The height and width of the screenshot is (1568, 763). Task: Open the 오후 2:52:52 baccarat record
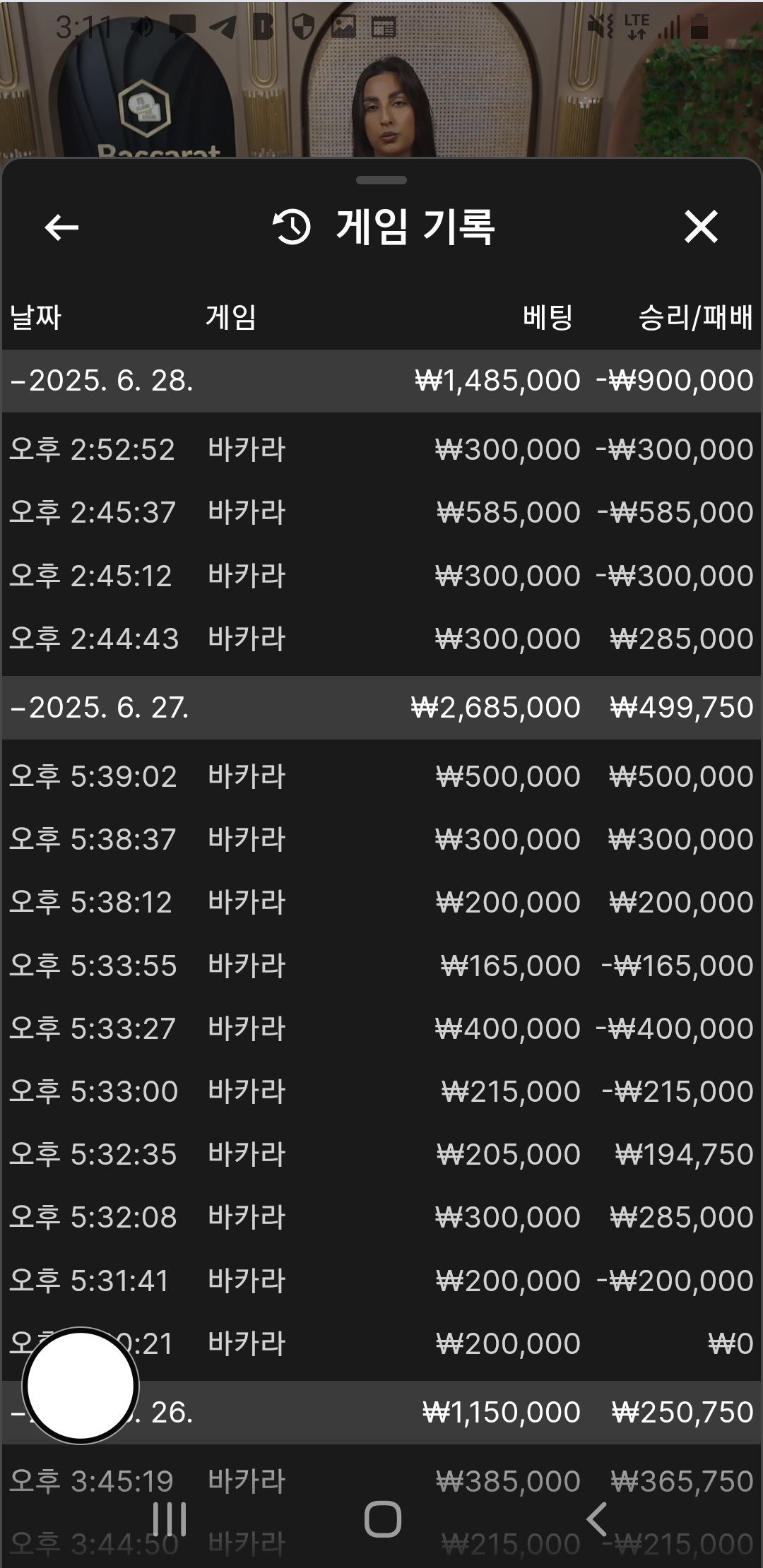click(x=381, y=449)
